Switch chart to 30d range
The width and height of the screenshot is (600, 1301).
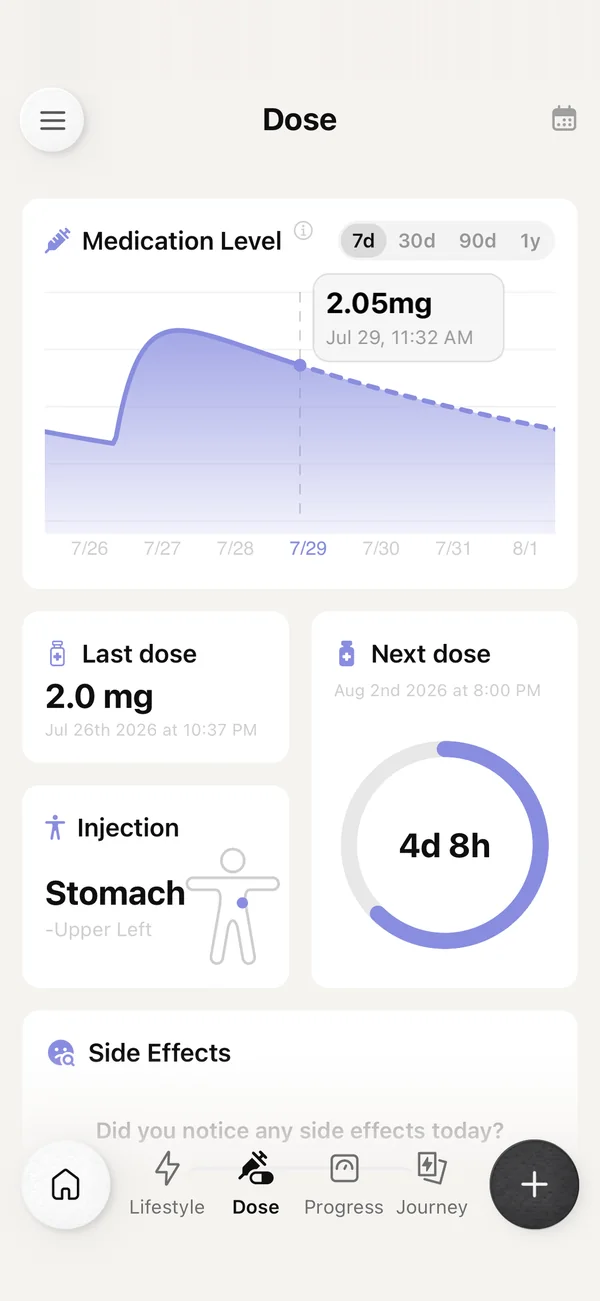[416, 241]
